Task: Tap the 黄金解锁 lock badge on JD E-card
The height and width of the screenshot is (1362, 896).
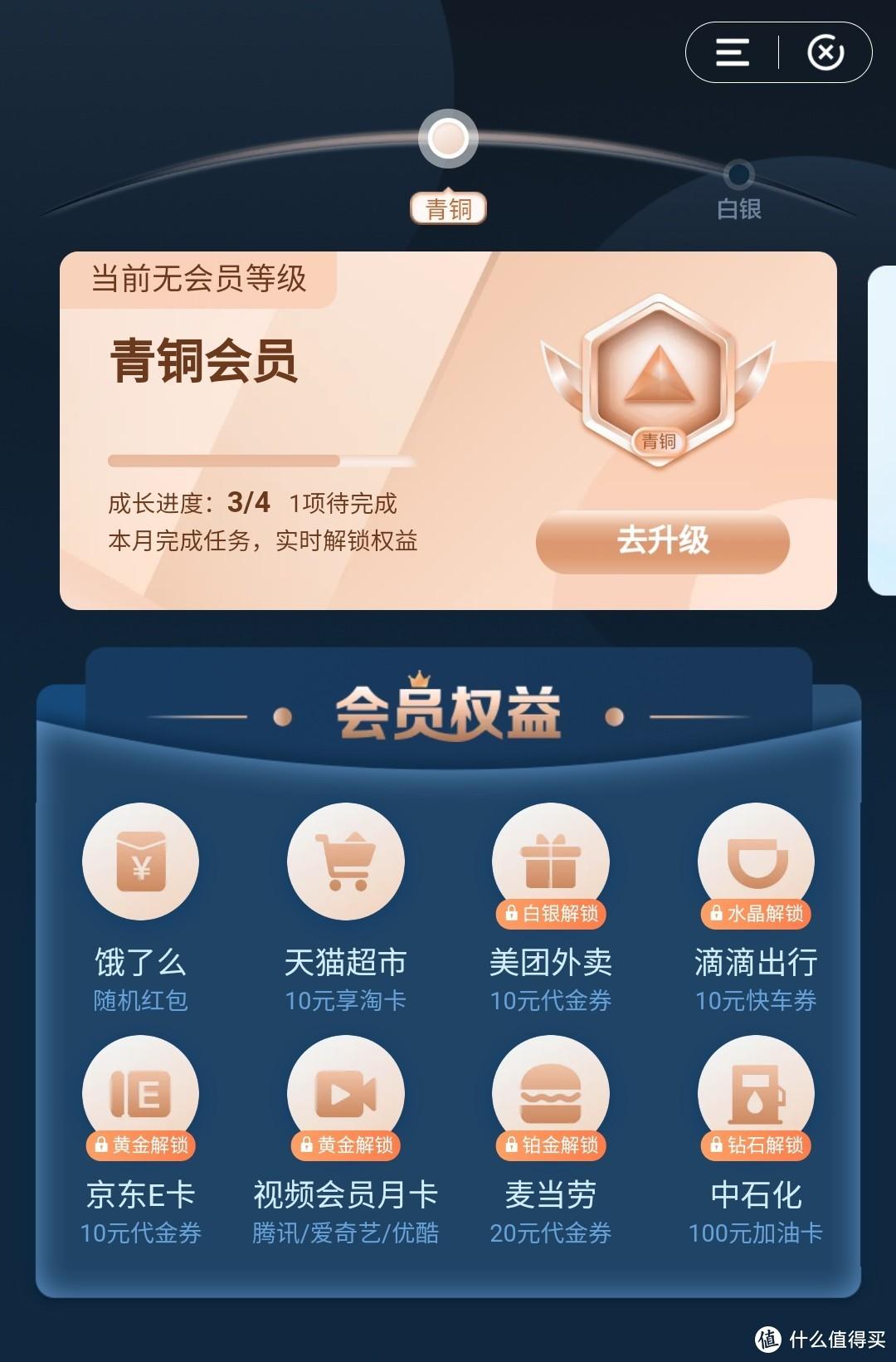Action: [x=139, y=1144]
